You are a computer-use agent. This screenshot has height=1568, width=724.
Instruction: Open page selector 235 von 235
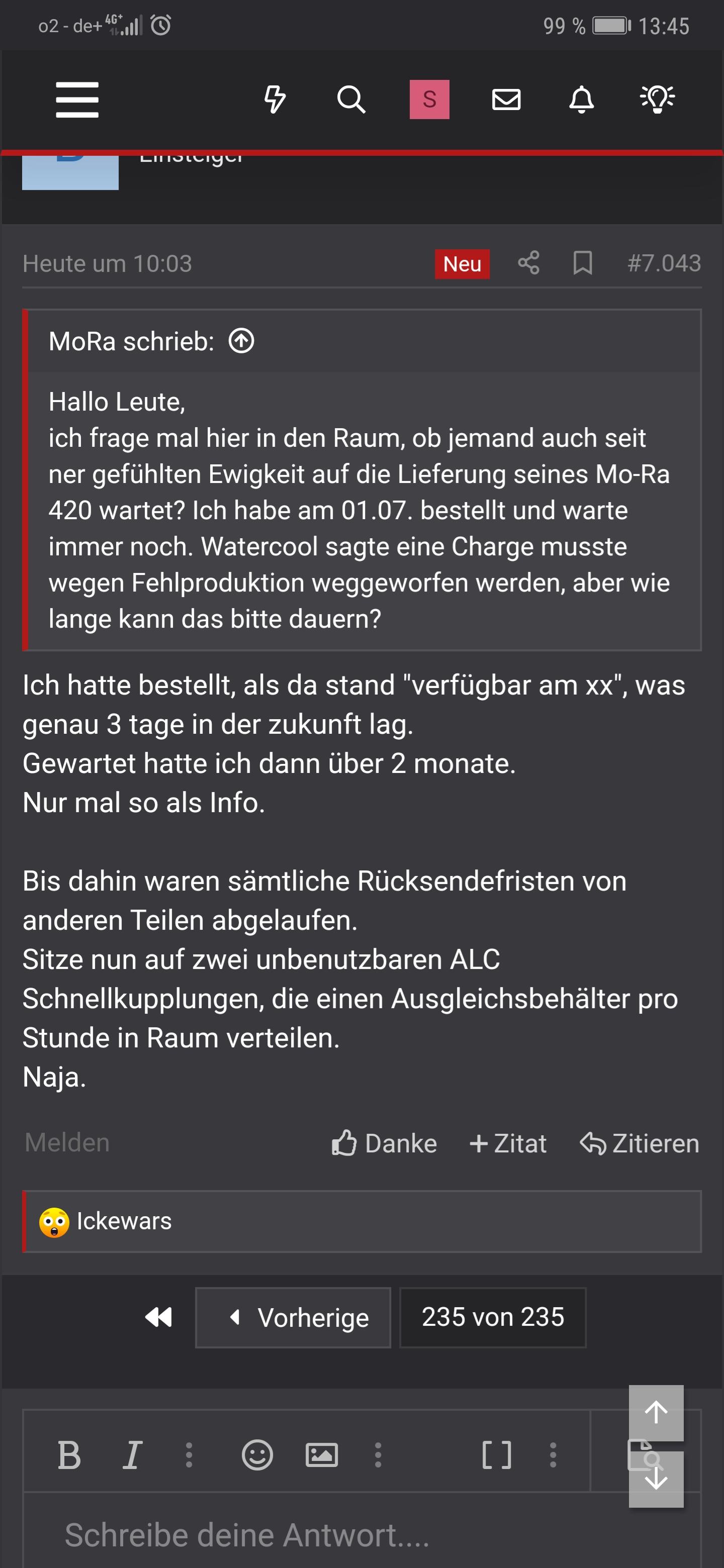[x=493, y=1317]
